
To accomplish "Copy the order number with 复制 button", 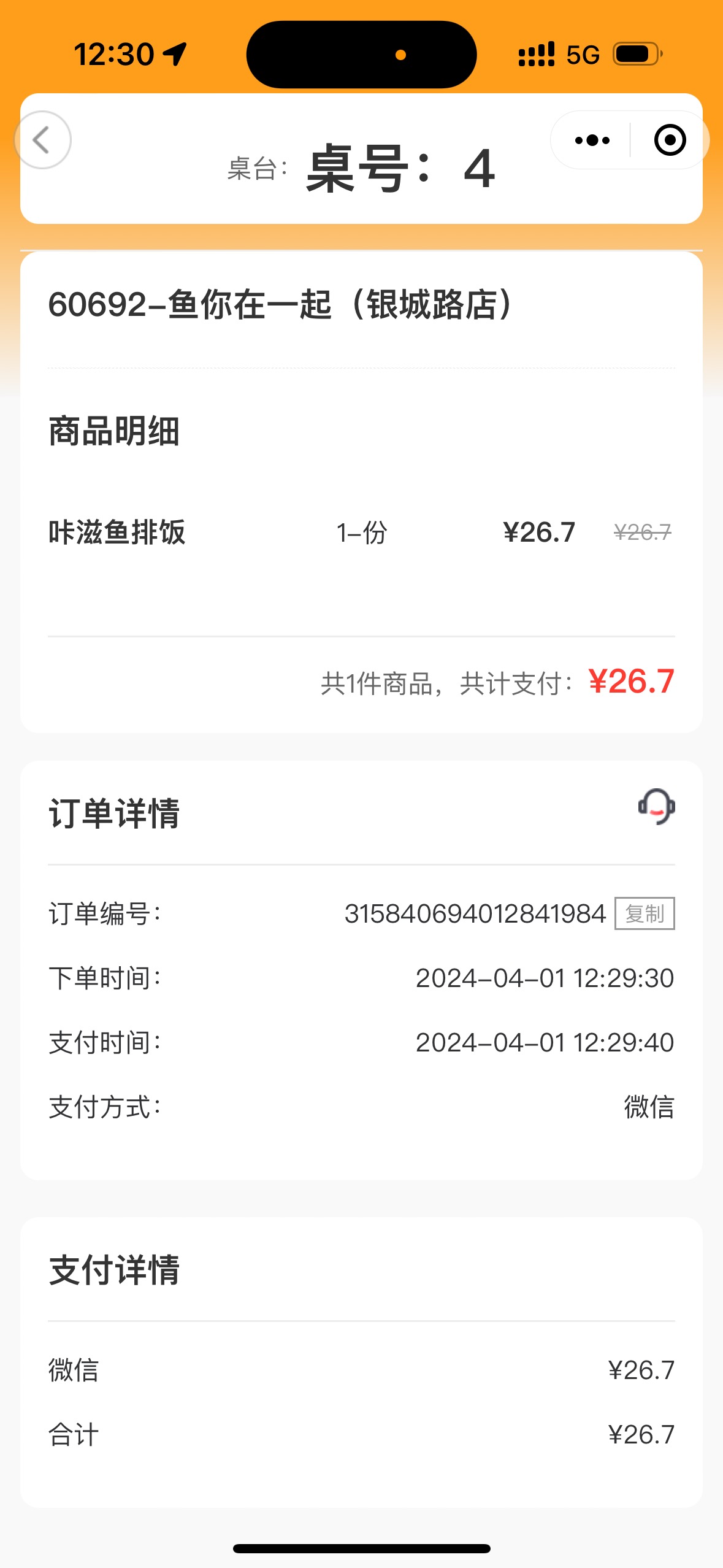I will (645, 913).
